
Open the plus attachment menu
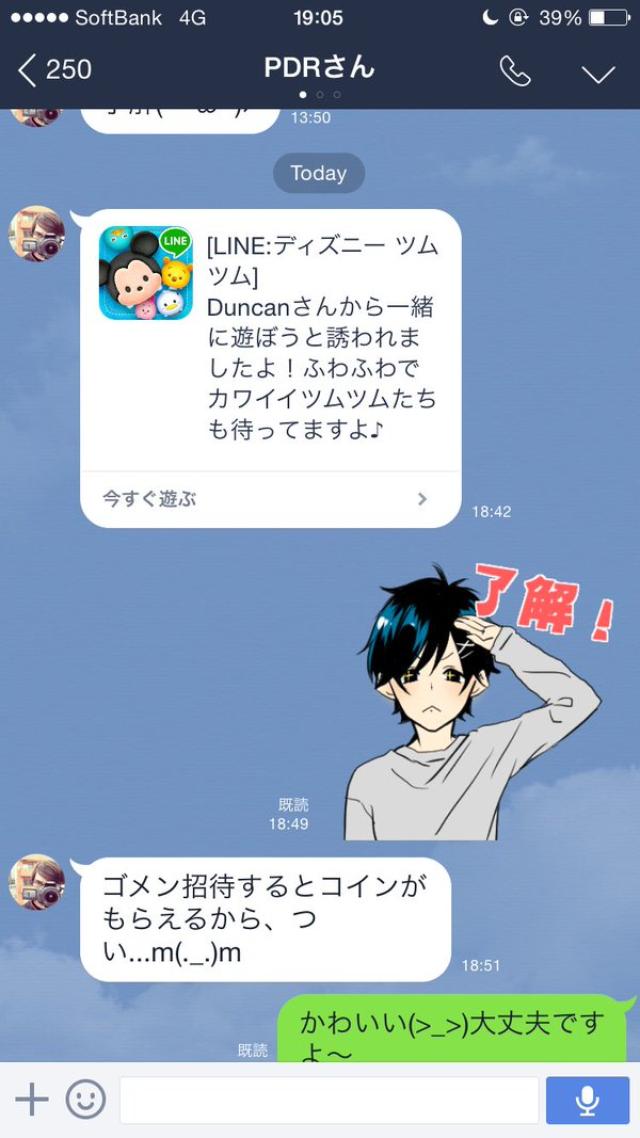pos(32,1100)
